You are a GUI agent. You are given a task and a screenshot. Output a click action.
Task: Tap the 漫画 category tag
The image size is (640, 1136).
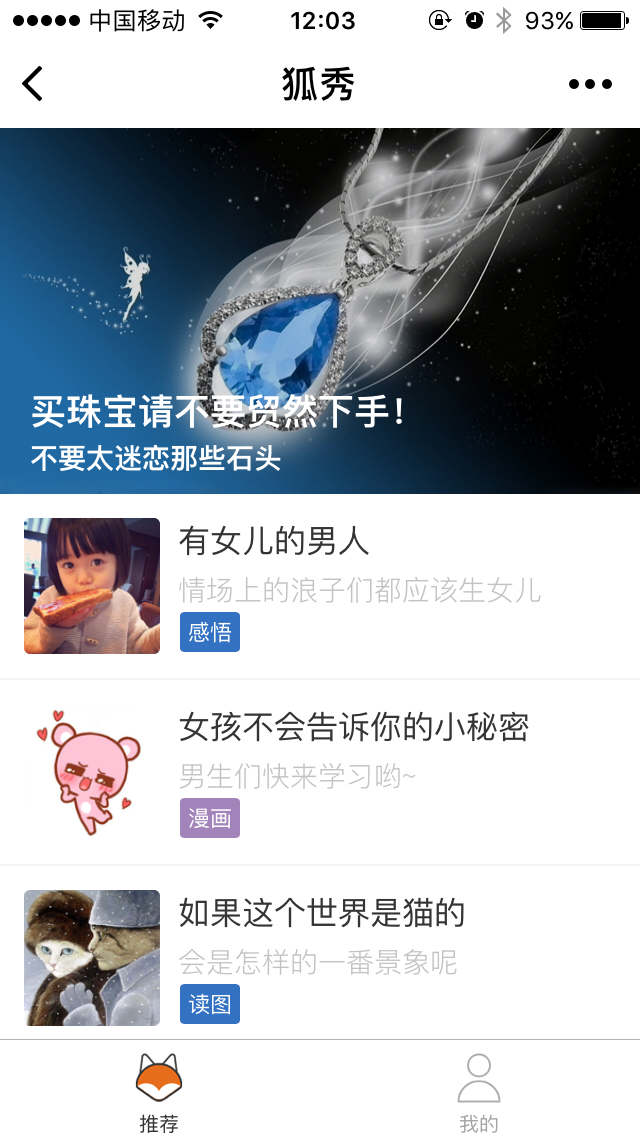pyautogui.click(x=210, y=818)
